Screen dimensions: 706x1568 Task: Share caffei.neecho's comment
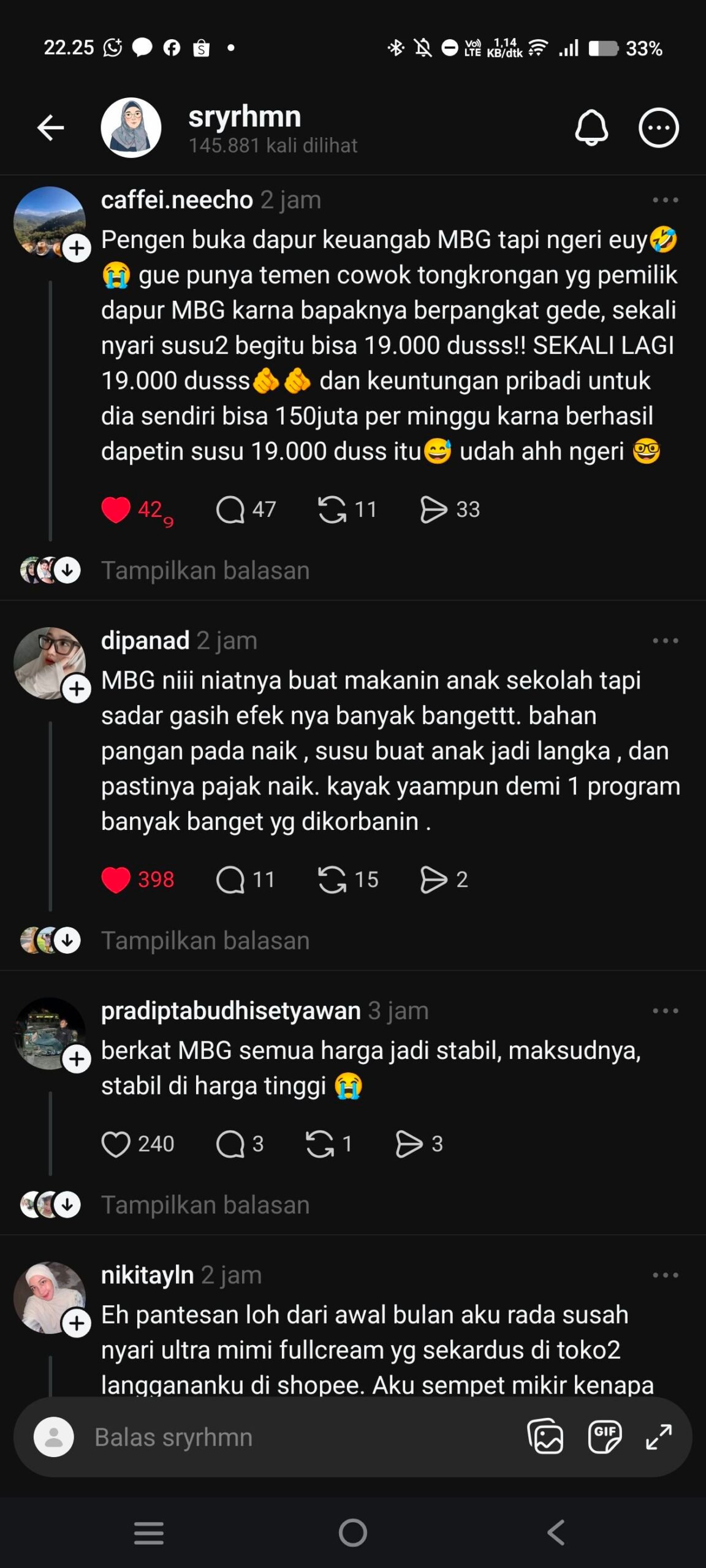(433, 510)
